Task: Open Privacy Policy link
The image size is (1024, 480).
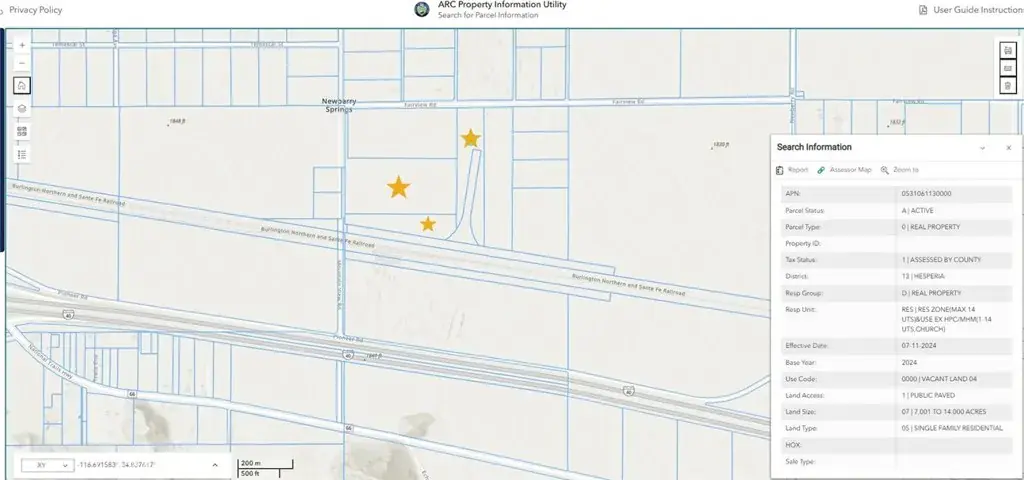Action: click(x=36, y=10)
